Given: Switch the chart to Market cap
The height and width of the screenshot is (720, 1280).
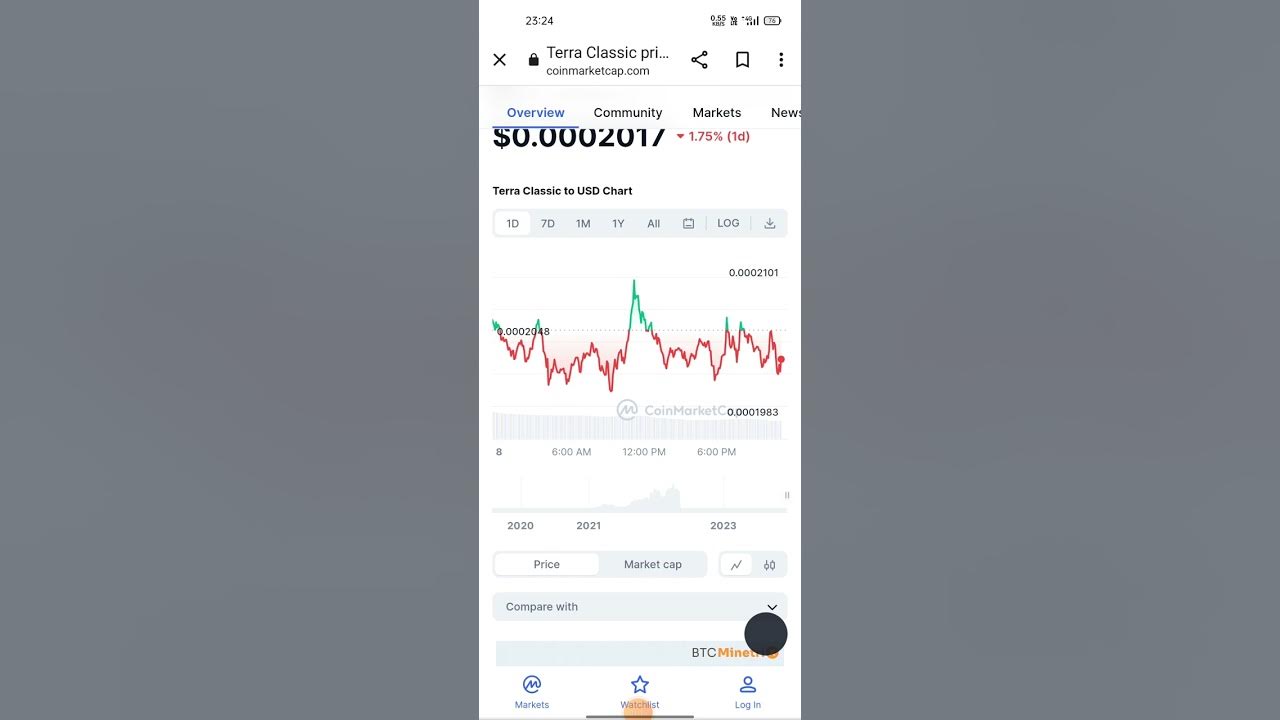Looking at the screenshot, I should pyautogui.click(x=652, y=565).
